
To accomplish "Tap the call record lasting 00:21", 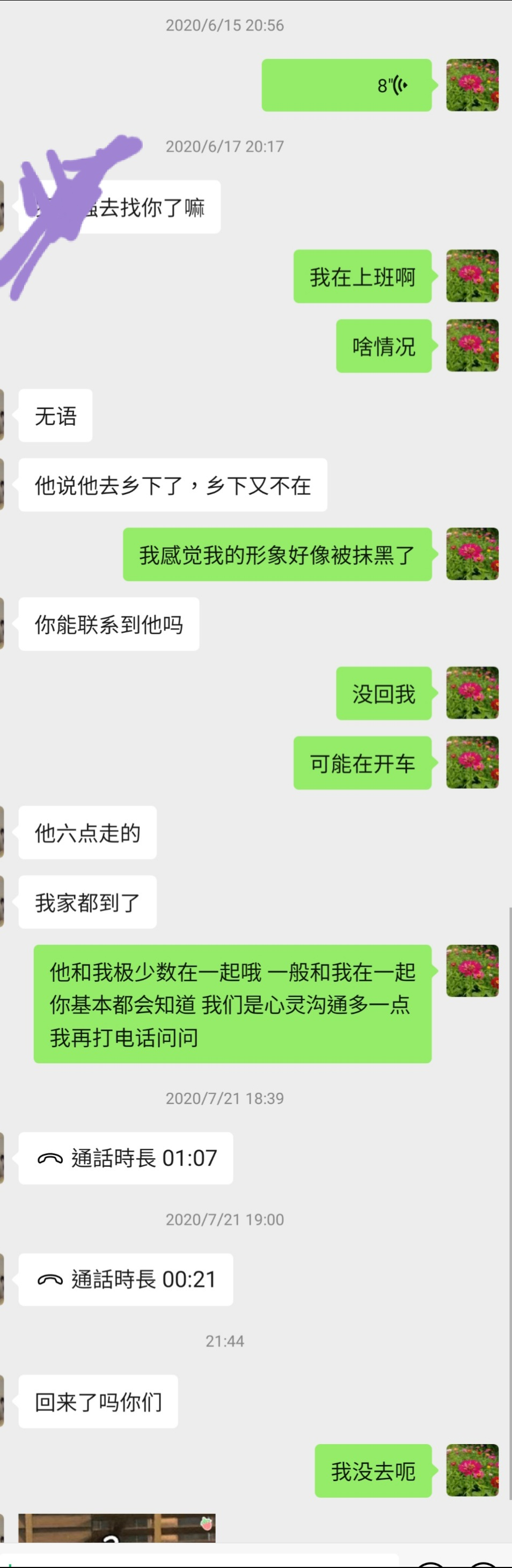I will pyautogui.click(x=126, y=1279).
